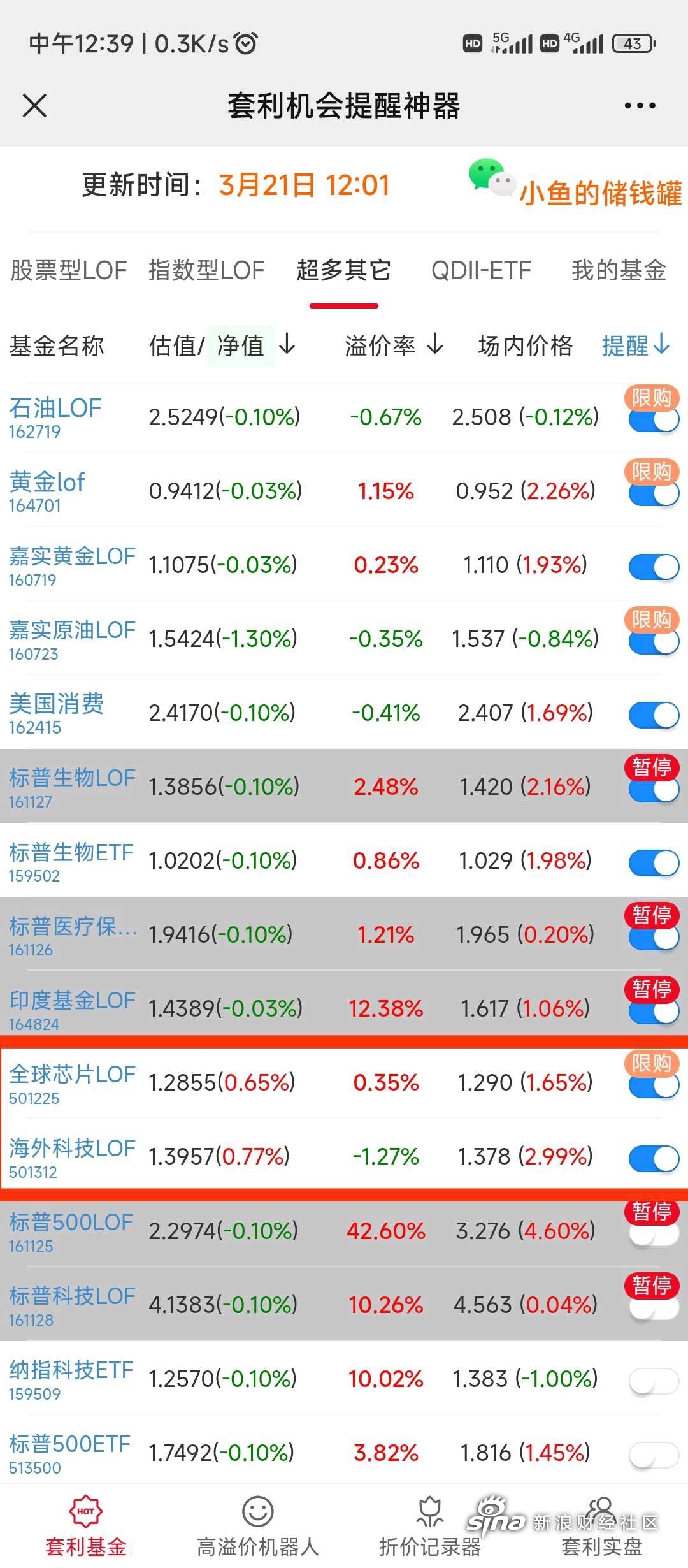Close the 套利机会提醒神器 page

point(34,106)
